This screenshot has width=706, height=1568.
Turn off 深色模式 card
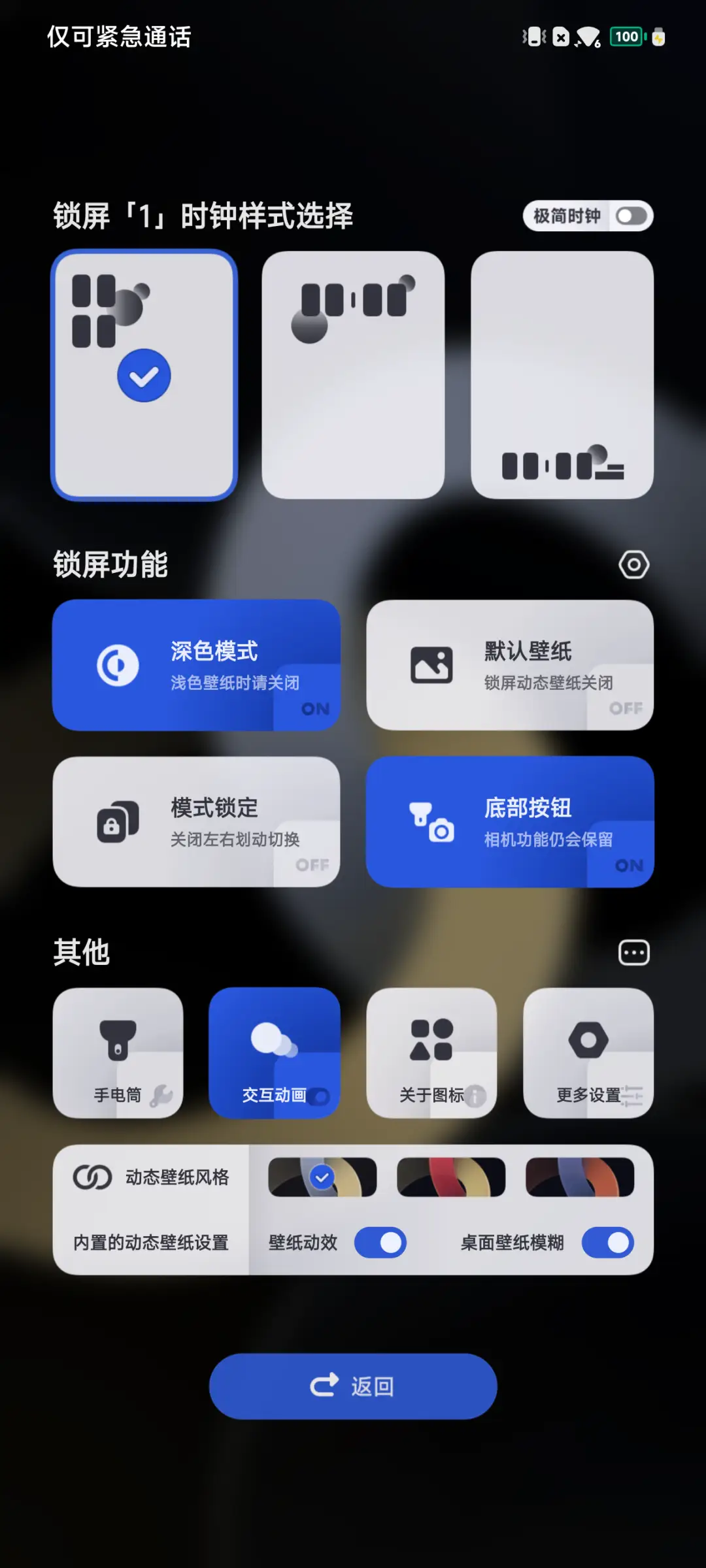click(x=197, y=664)
